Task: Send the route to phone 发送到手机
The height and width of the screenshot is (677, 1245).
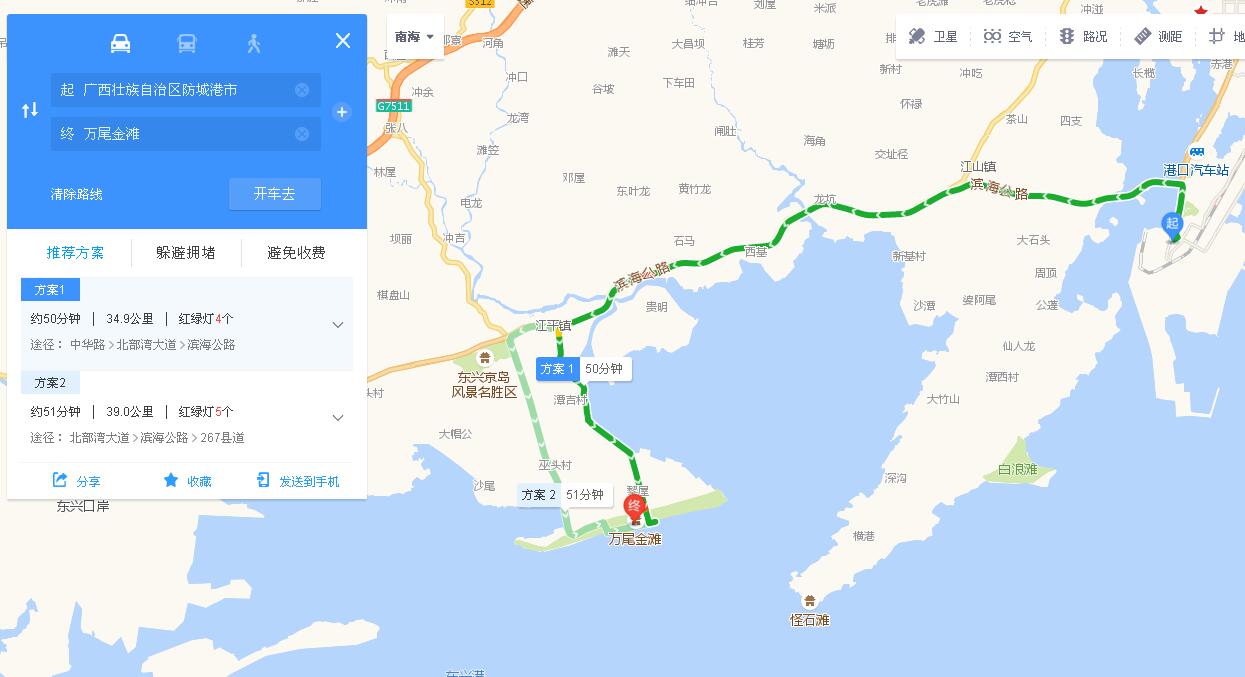Action: tap(298, 481)
